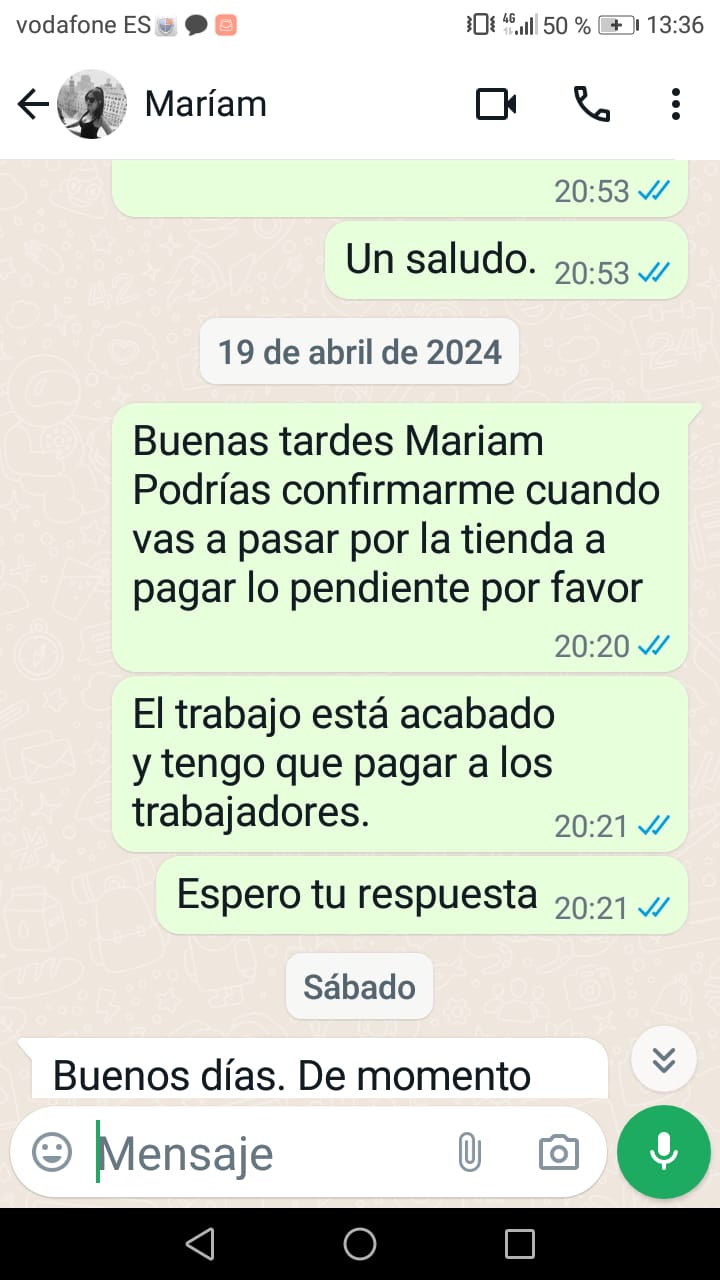Open the system recent apps view
The width and height of the screenshot is (720, 1280).
coord(519,1244)
